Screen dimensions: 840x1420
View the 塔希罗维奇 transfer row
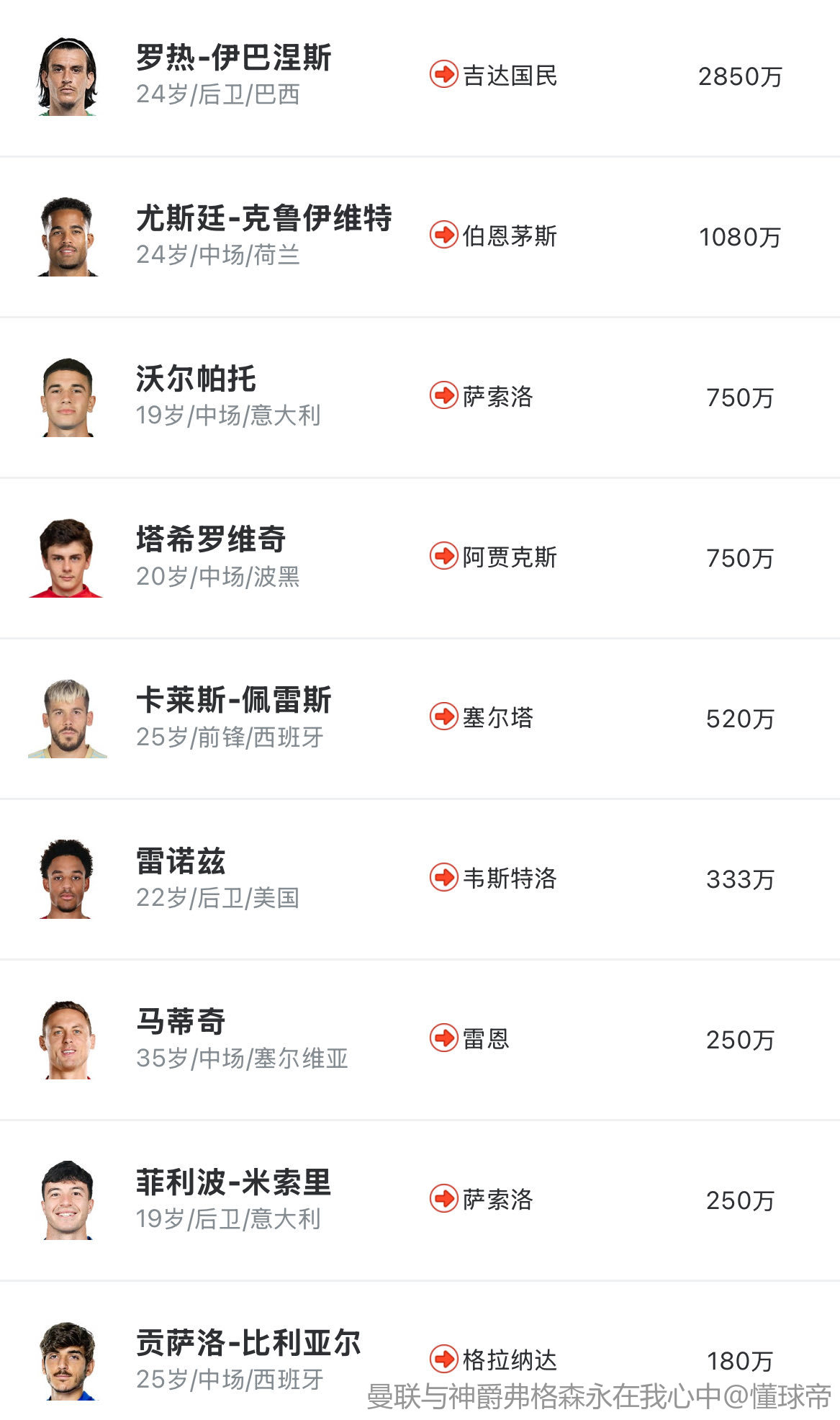pyautogui.click(x=420, y=558)
